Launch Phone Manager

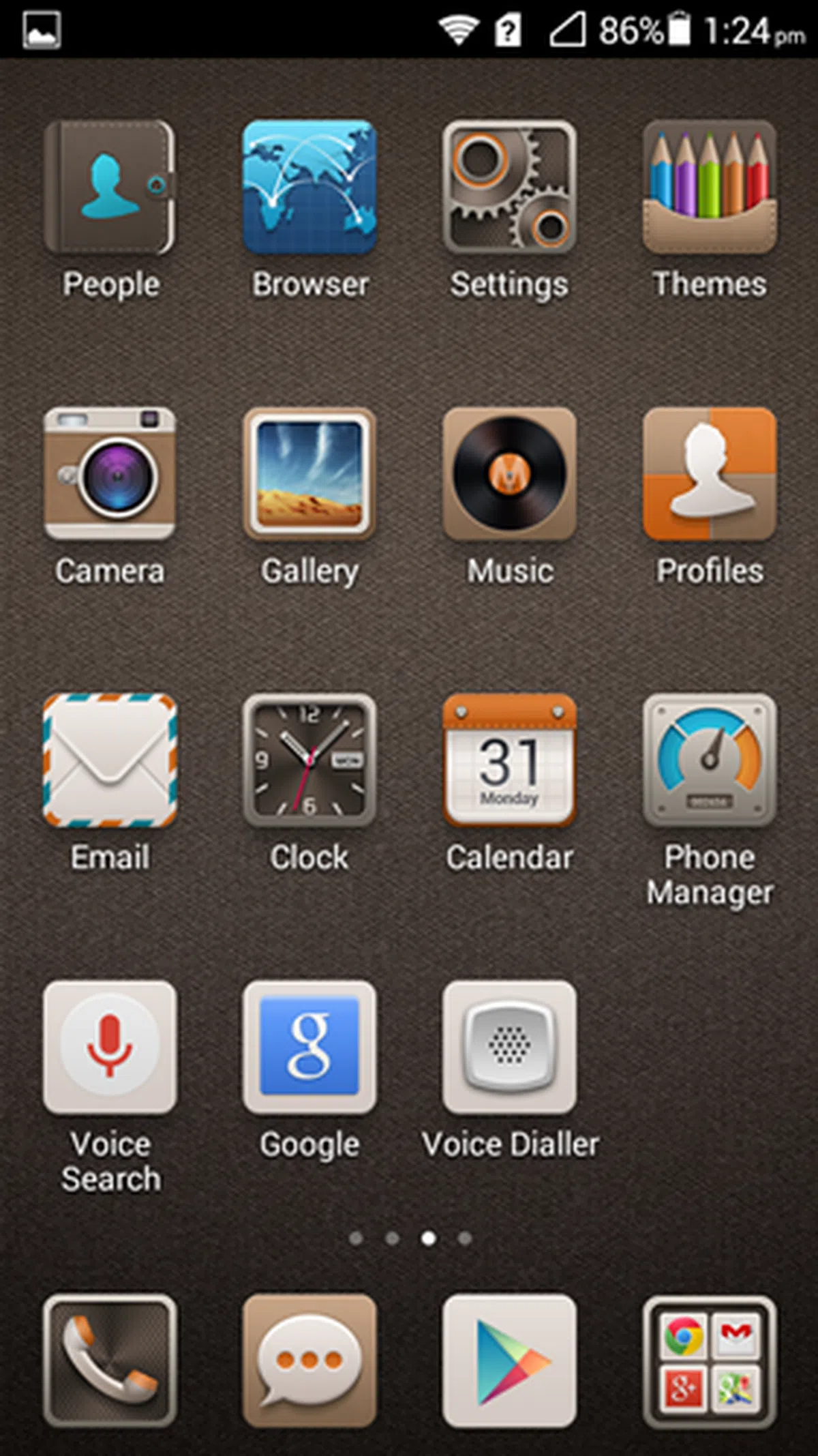pos(709,760)
